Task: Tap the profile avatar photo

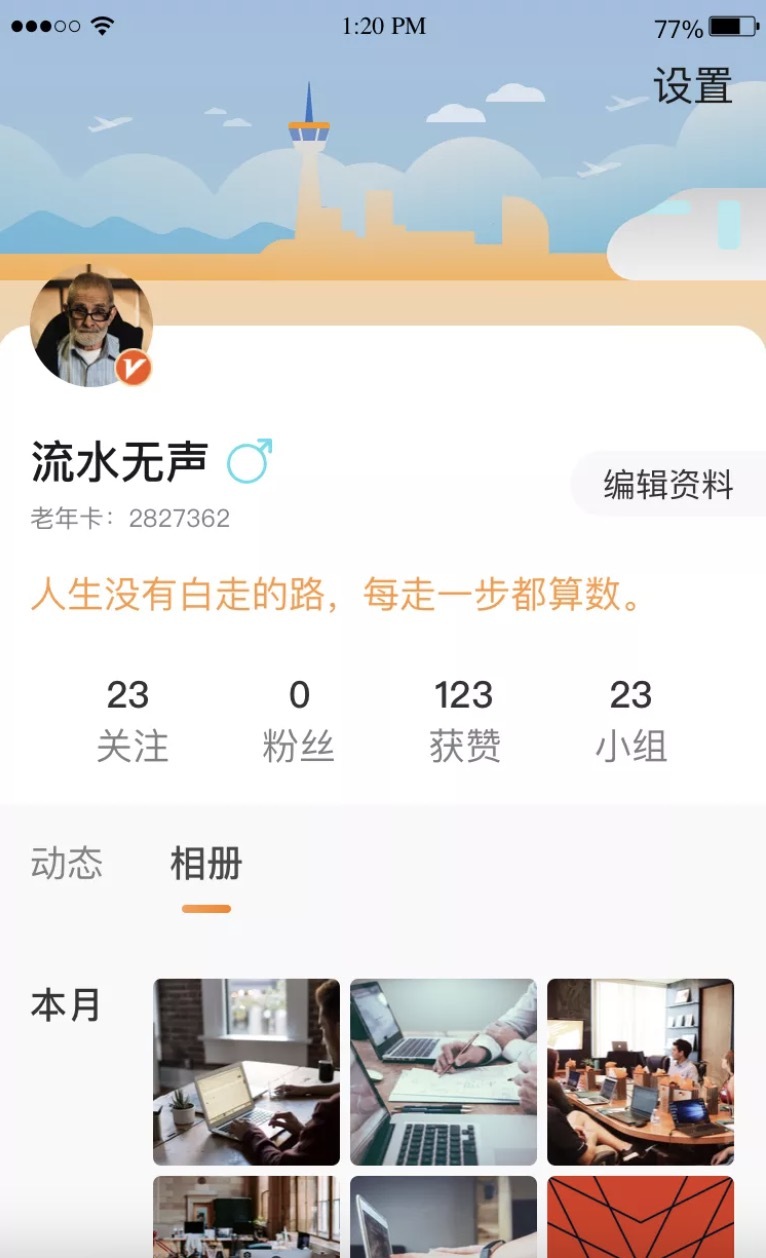Action: click(91, 326)
